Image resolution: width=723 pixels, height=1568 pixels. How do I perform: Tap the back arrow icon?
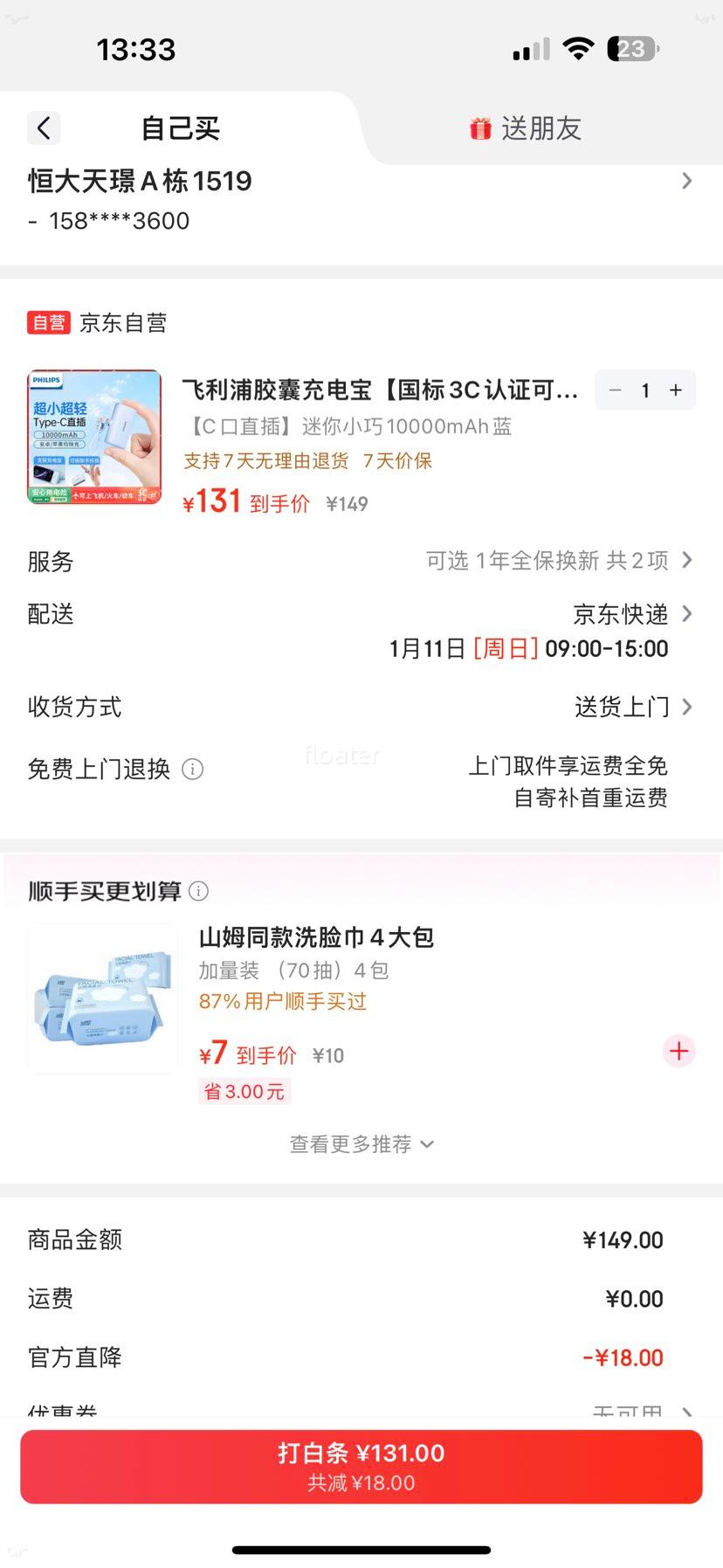44,128
